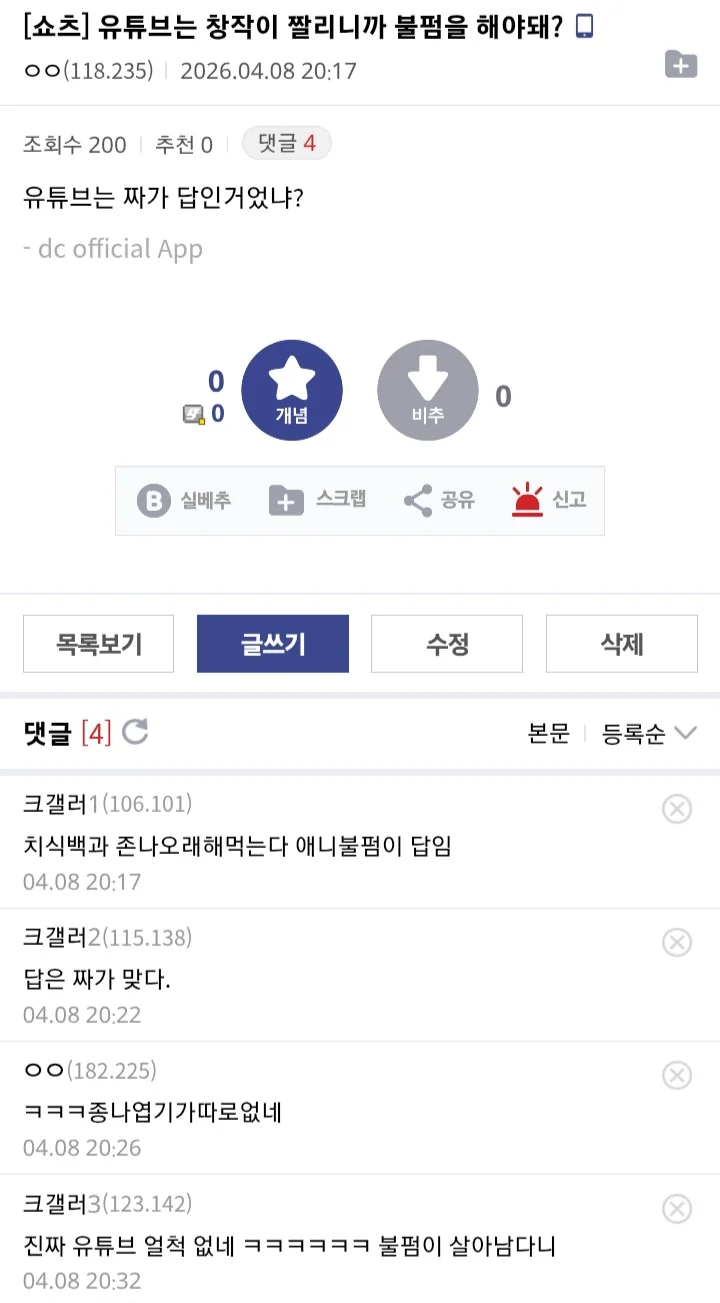Viewport: 720px width, 1303px height.
Task: Refresh the comments list
Action: click(x=135, y=733)
